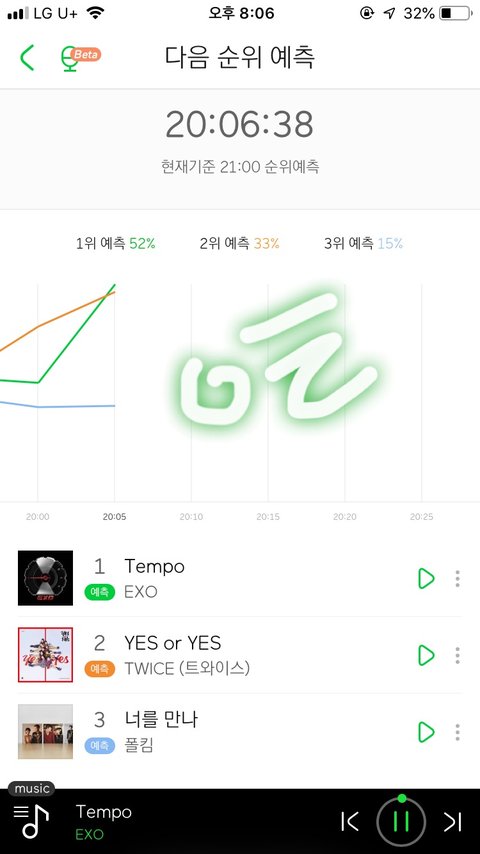Play YES or YES by TWICE
Screen dimensions: 480x854
pos(426,655)
